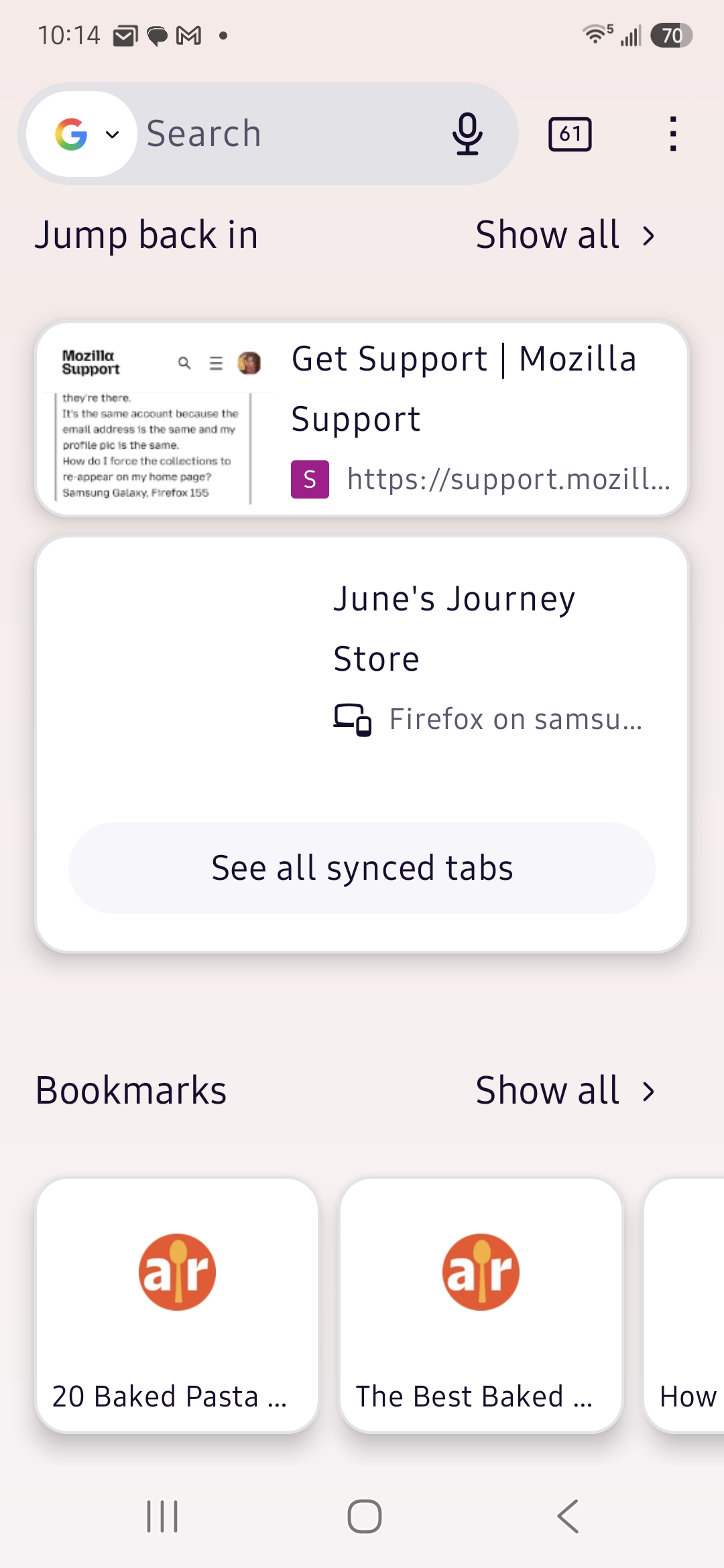
Task: Open recent apps from the navigation bar
Action: coord(162,1516)
